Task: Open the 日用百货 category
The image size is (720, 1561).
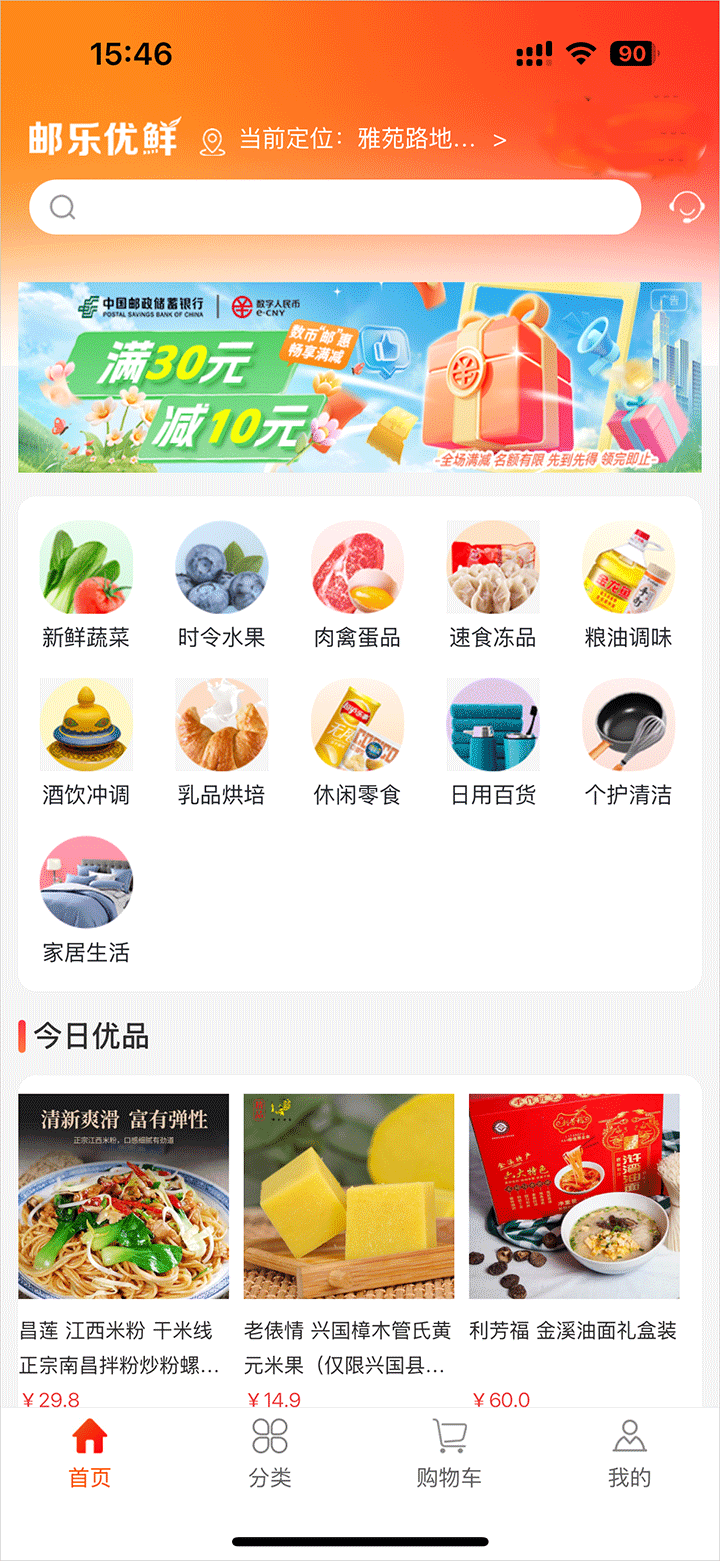Action: (492, 742)
